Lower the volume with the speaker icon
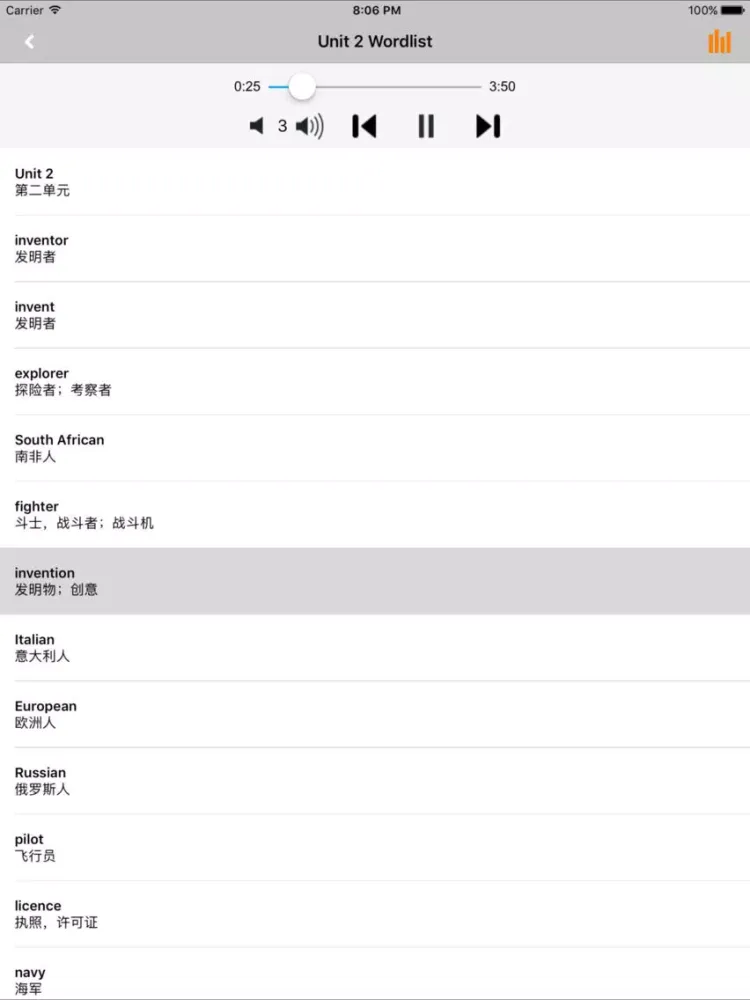Image resolution: width=750 pixels, height=1000 pixels. pyautogui.click(x=257, y=126)
